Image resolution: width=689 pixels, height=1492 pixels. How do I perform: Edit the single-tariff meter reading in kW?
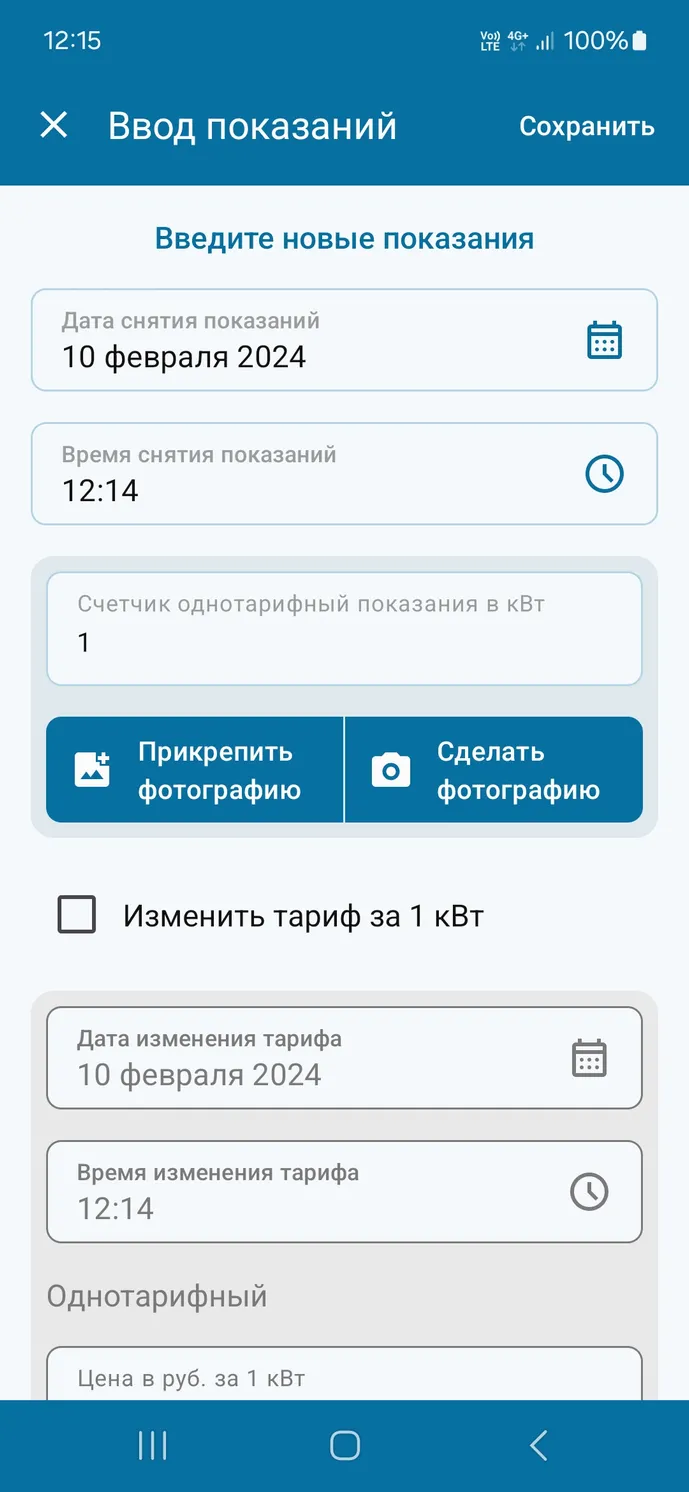click(344, 629)
